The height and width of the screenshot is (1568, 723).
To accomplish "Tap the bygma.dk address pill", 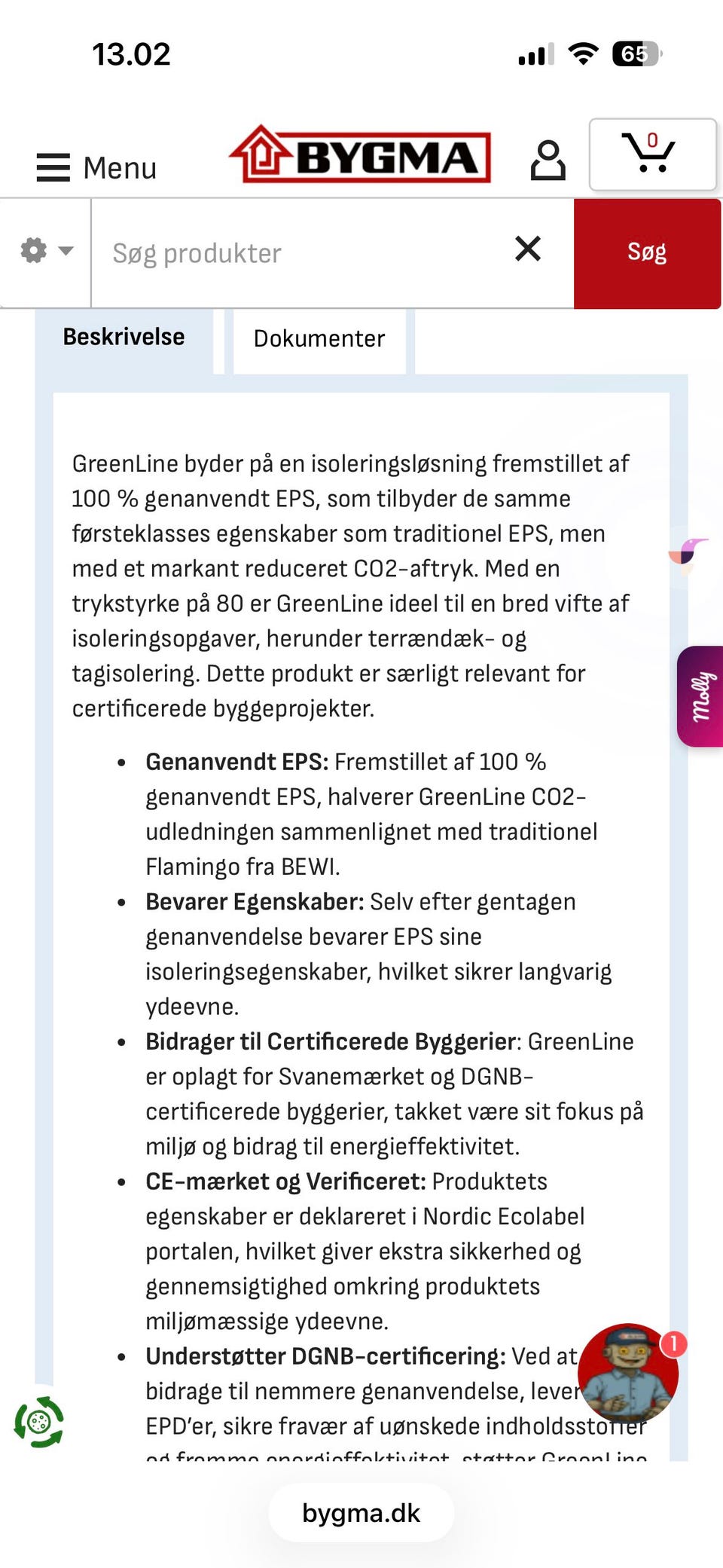I will [361, 1512].
